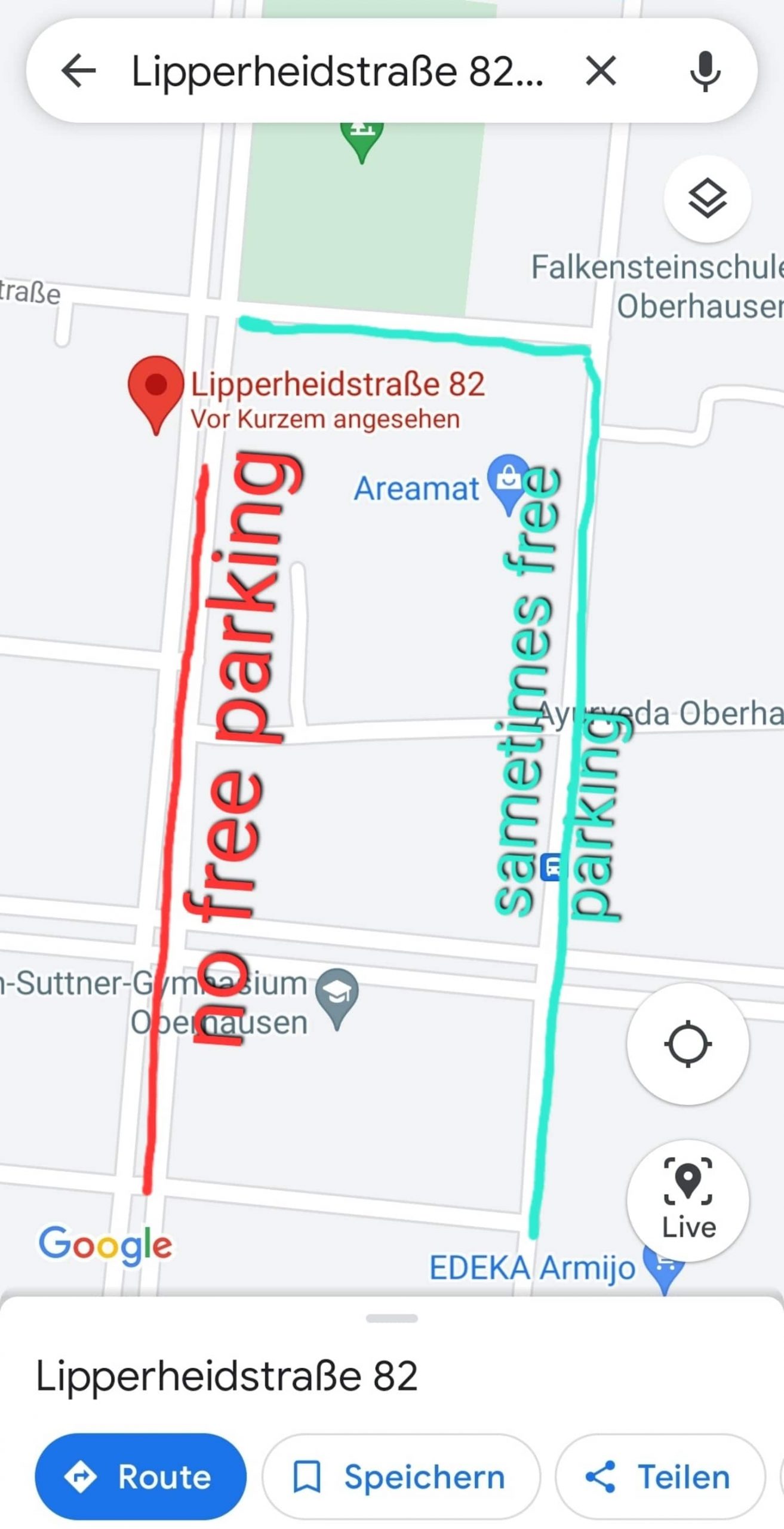
Task: Center map on my current location
Action: (x=688, y=1044)
